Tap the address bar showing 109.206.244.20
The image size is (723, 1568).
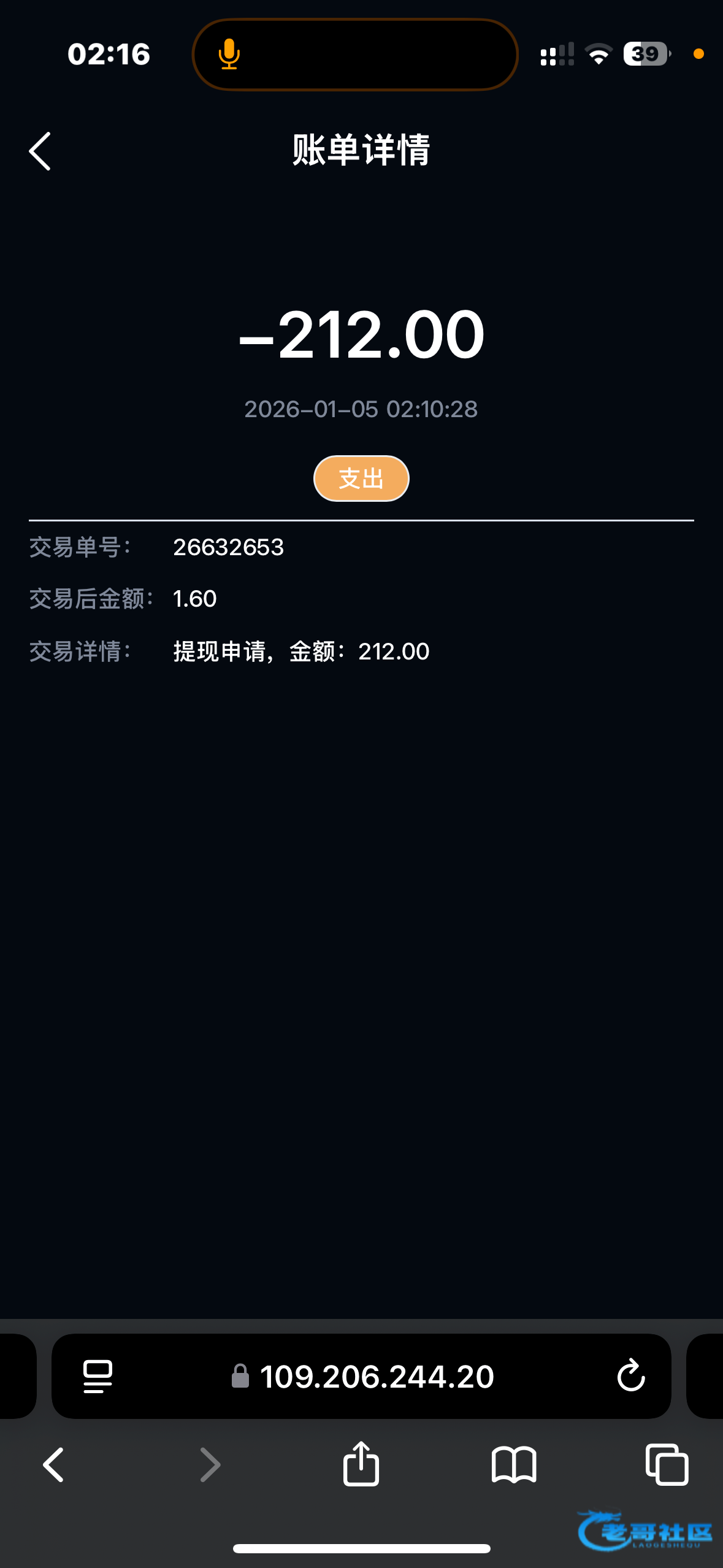[376, 1376]
